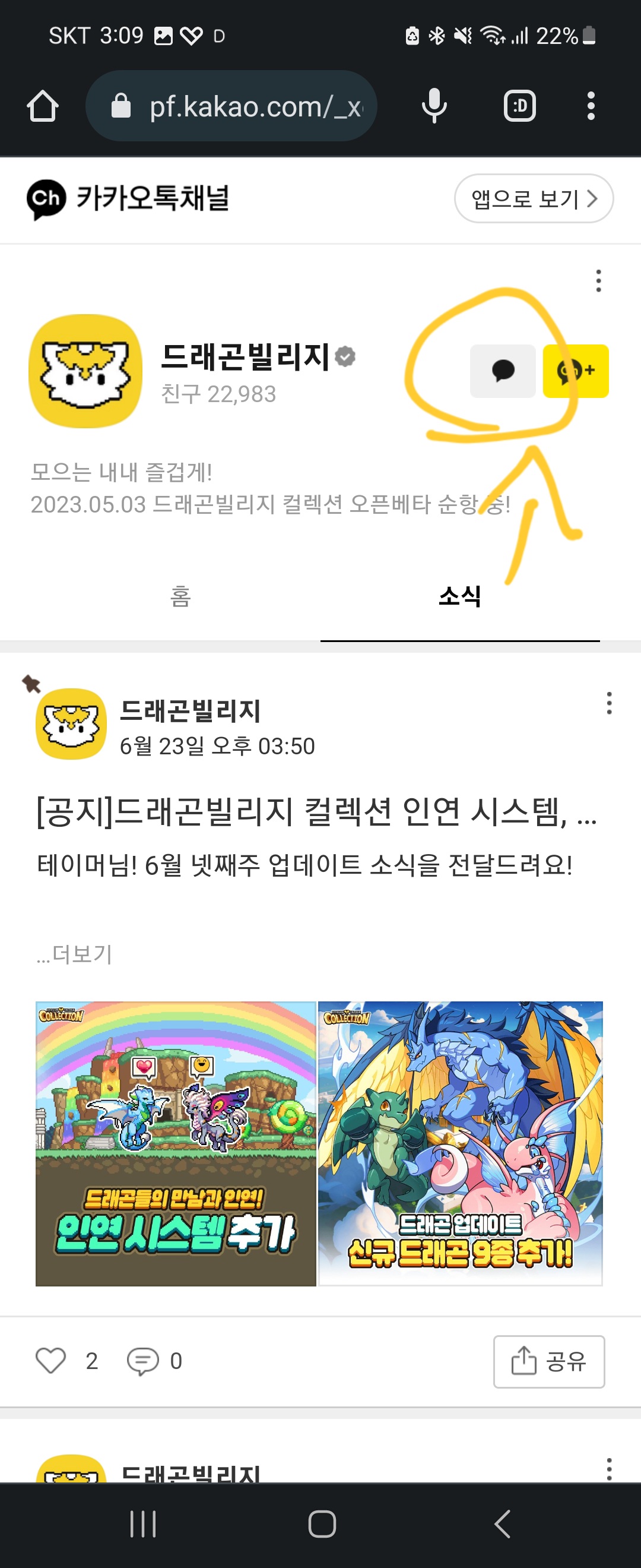Viewport: 641px width, 1568px height.
Task: Add 드래곤빌리지 channel as a friend
Action: (x=575, y=371)
